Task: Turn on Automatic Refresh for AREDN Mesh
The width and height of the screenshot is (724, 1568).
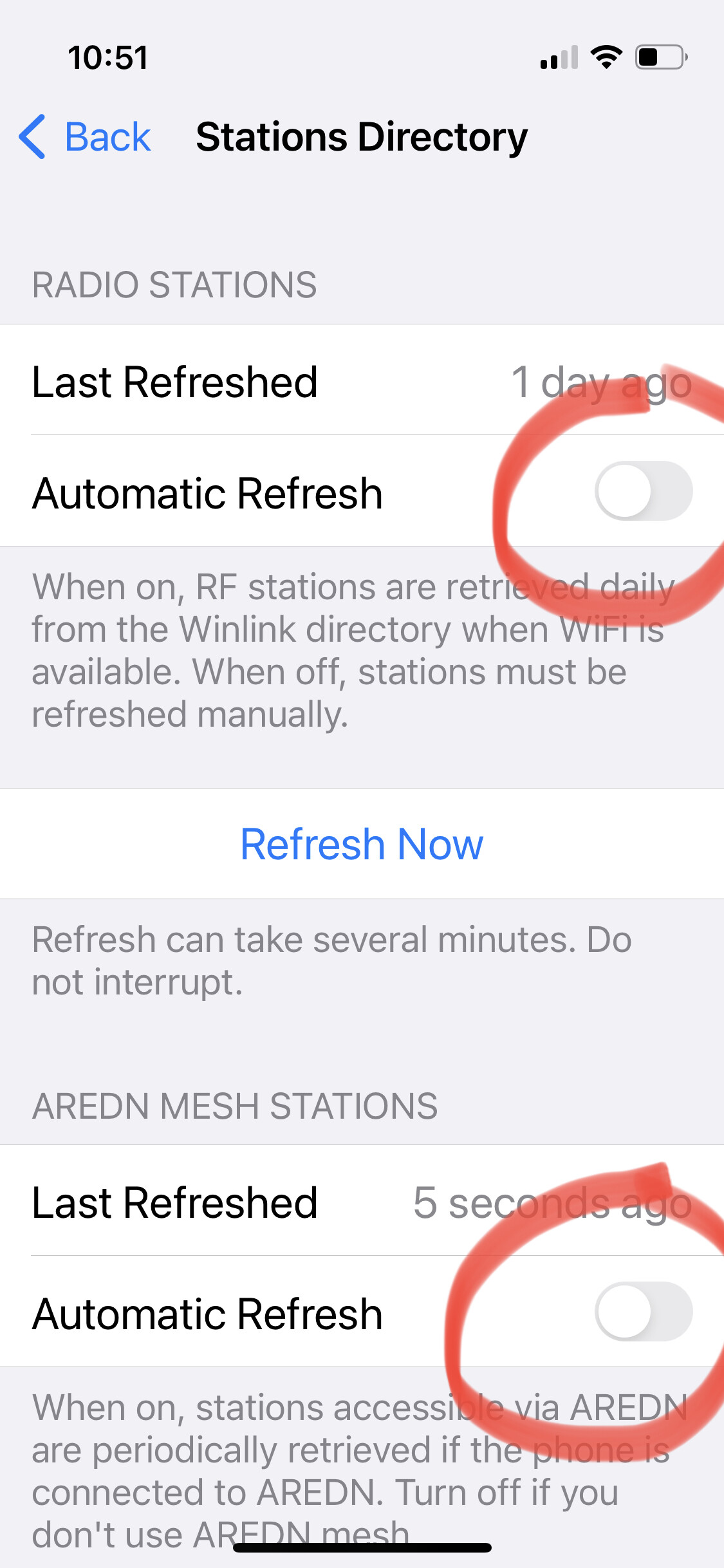Action: [x=644, y=1311]
